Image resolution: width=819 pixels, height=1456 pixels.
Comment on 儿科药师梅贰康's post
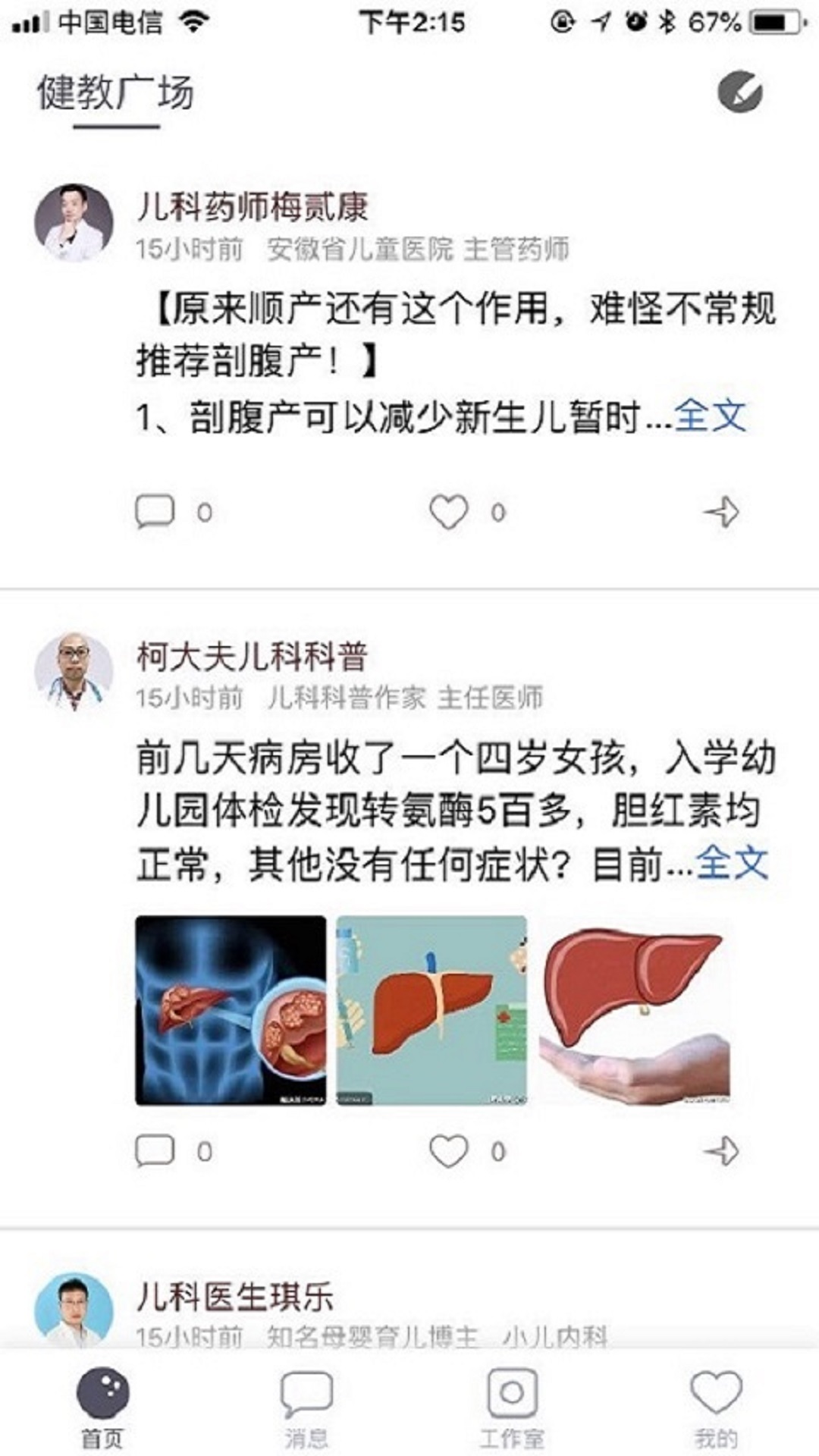point(155,512)
